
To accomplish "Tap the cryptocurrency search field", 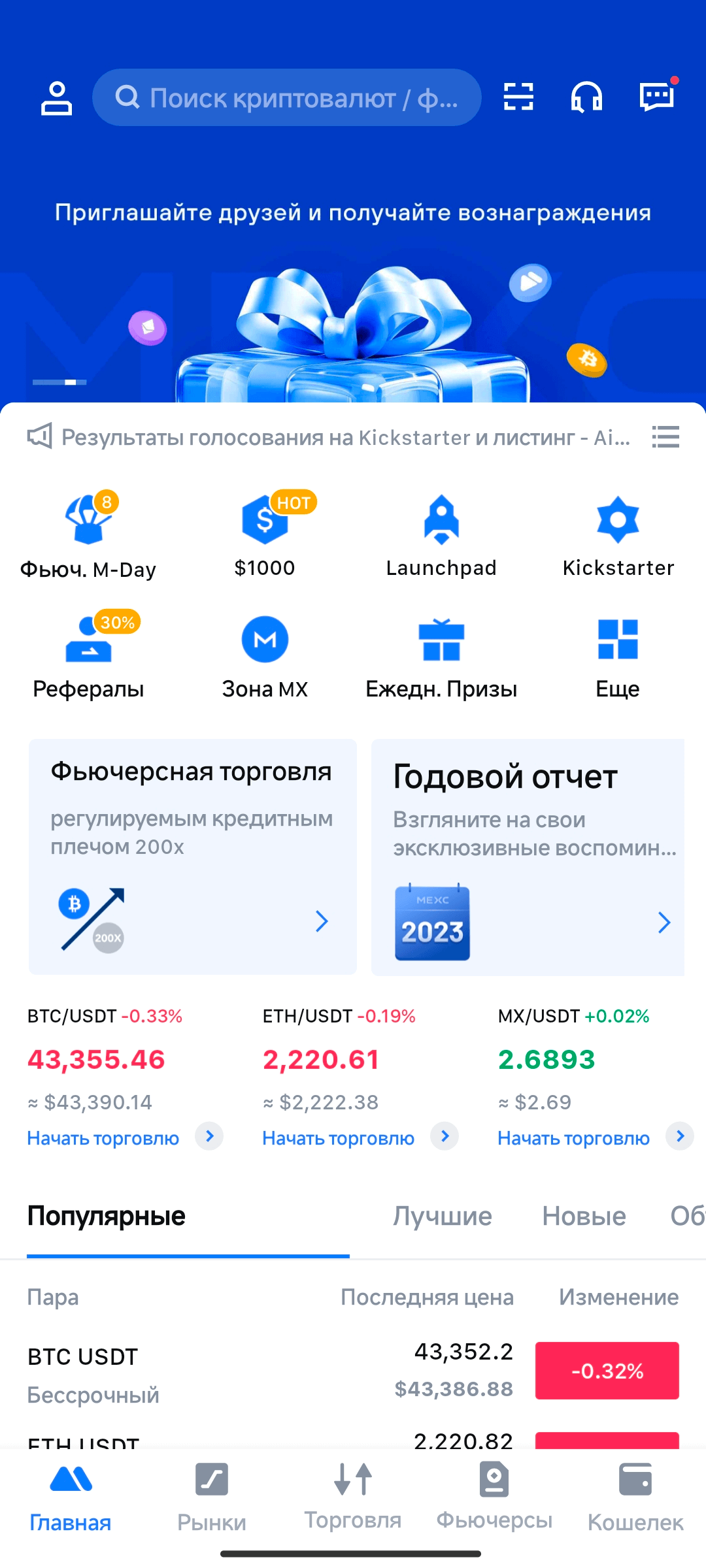I will click(287, 97).
